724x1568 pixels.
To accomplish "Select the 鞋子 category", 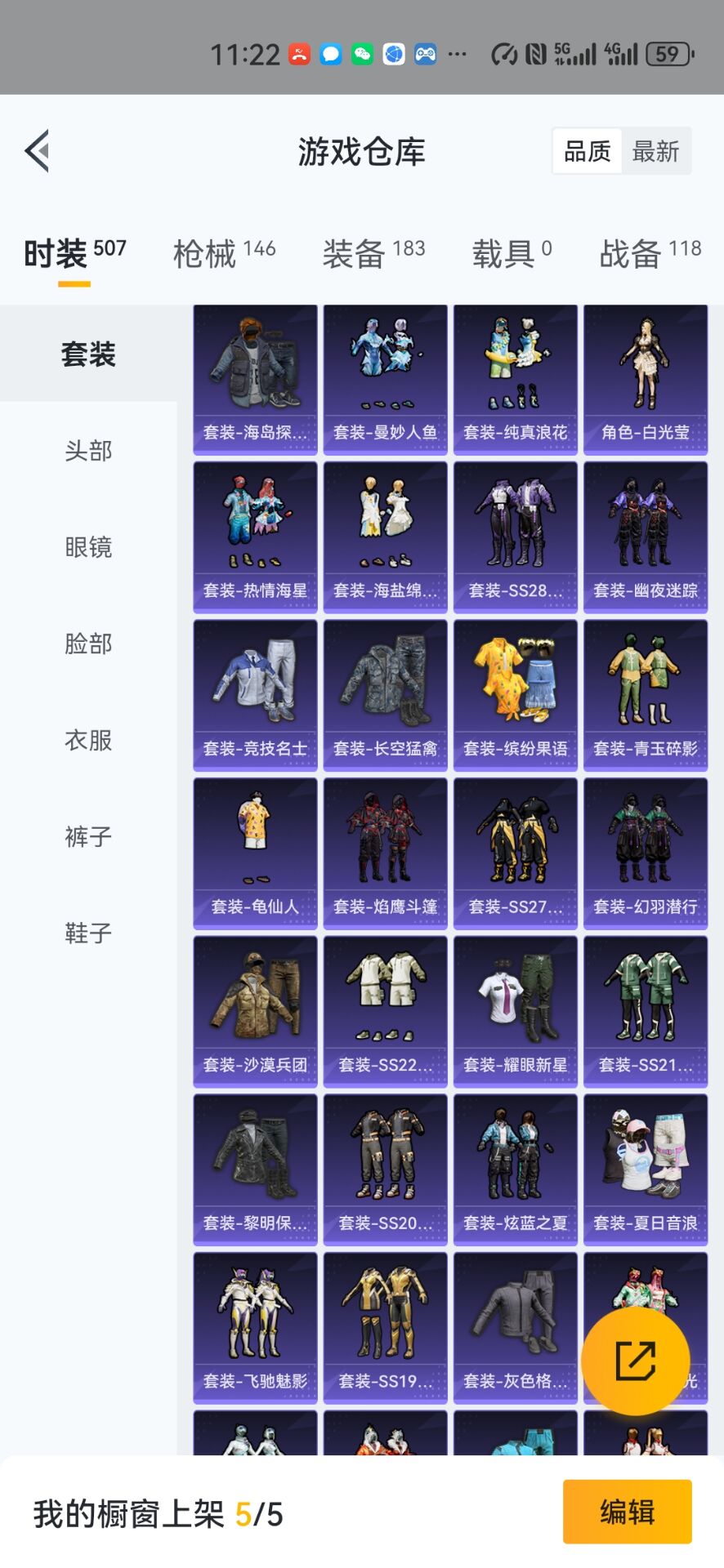I will click(88, 933).
